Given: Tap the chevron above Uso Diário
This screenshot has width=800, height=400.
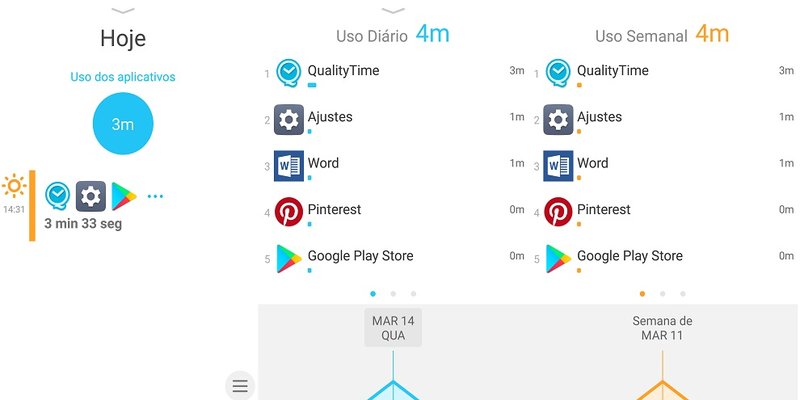Looking at the screenshot, I should (393, 10).
